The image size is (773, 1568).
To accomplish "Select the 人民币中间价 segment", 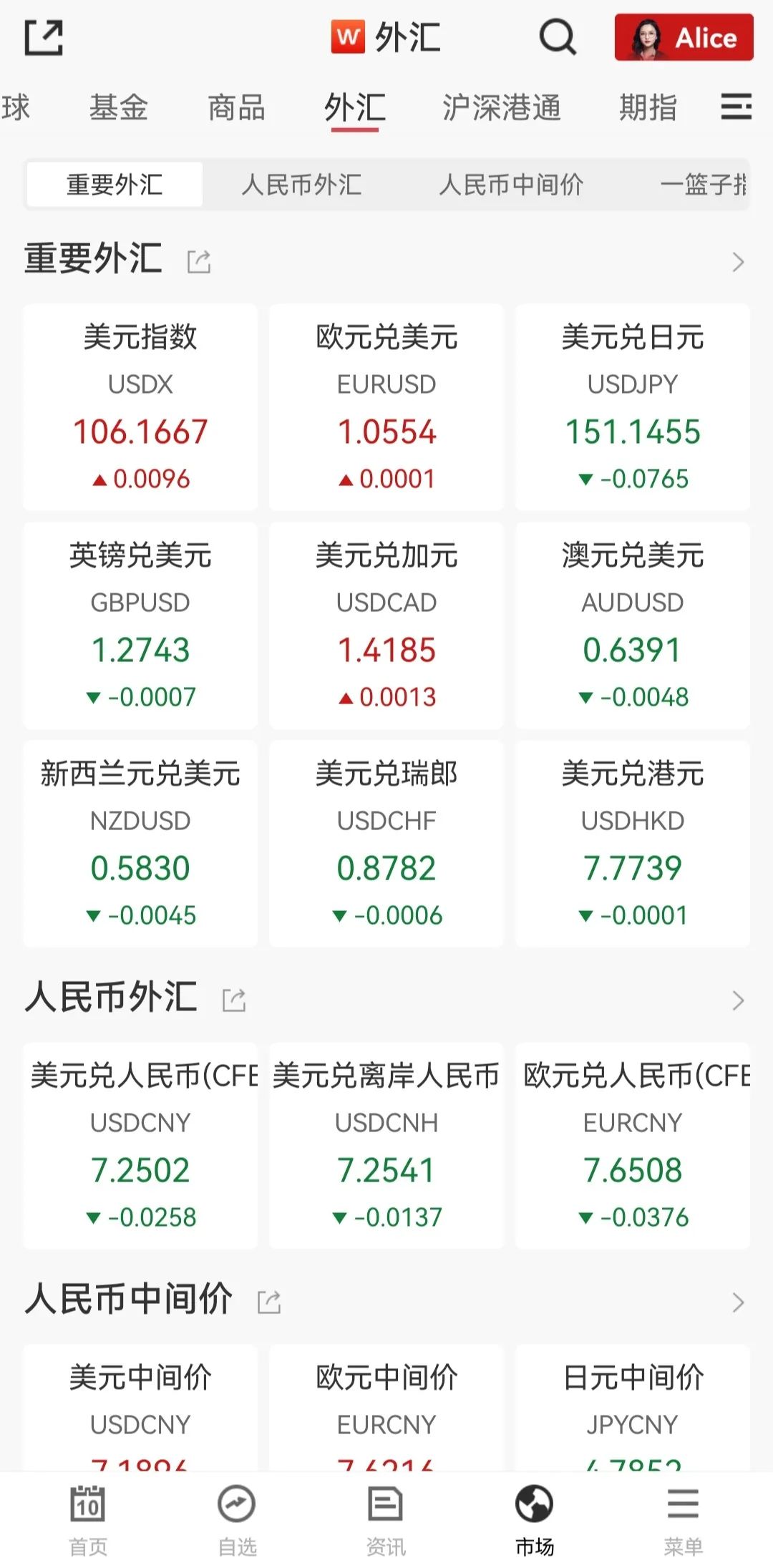I will coord(511,185).
